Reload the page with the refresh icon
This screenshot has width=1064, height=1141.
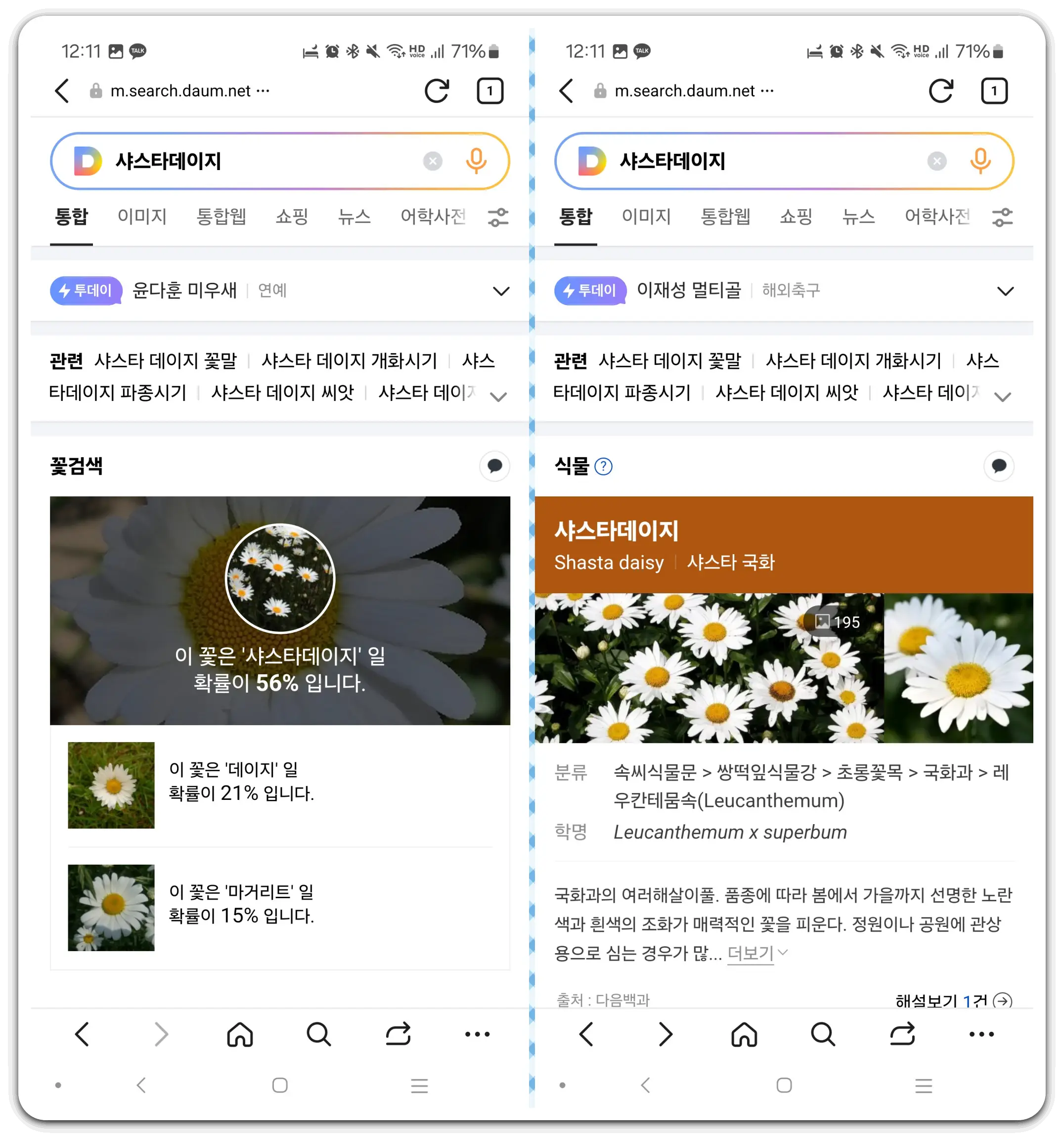(x=437, y=90)
